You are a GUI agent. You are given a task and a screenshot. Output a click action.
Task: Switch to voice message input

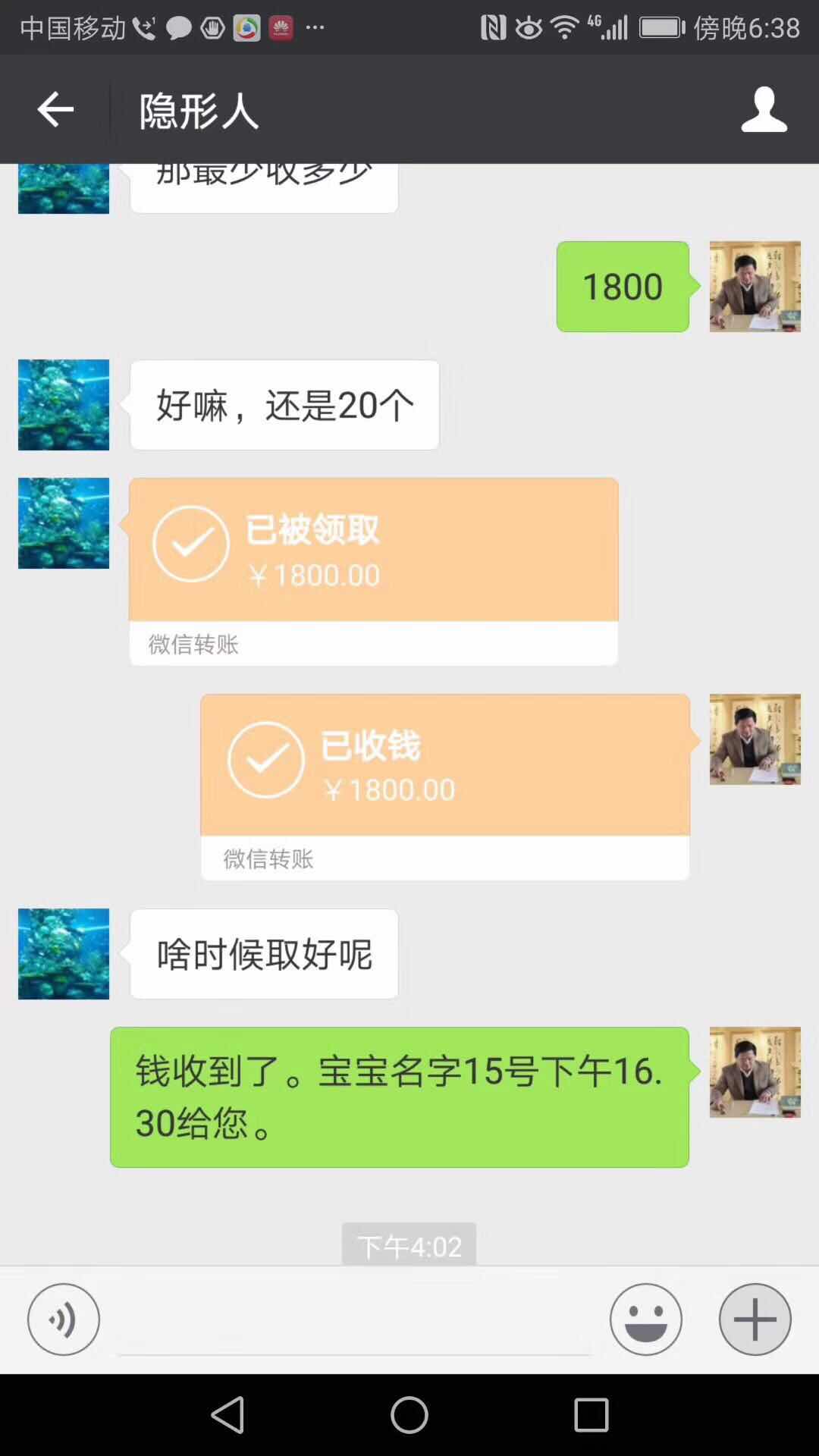point(64,1319)
